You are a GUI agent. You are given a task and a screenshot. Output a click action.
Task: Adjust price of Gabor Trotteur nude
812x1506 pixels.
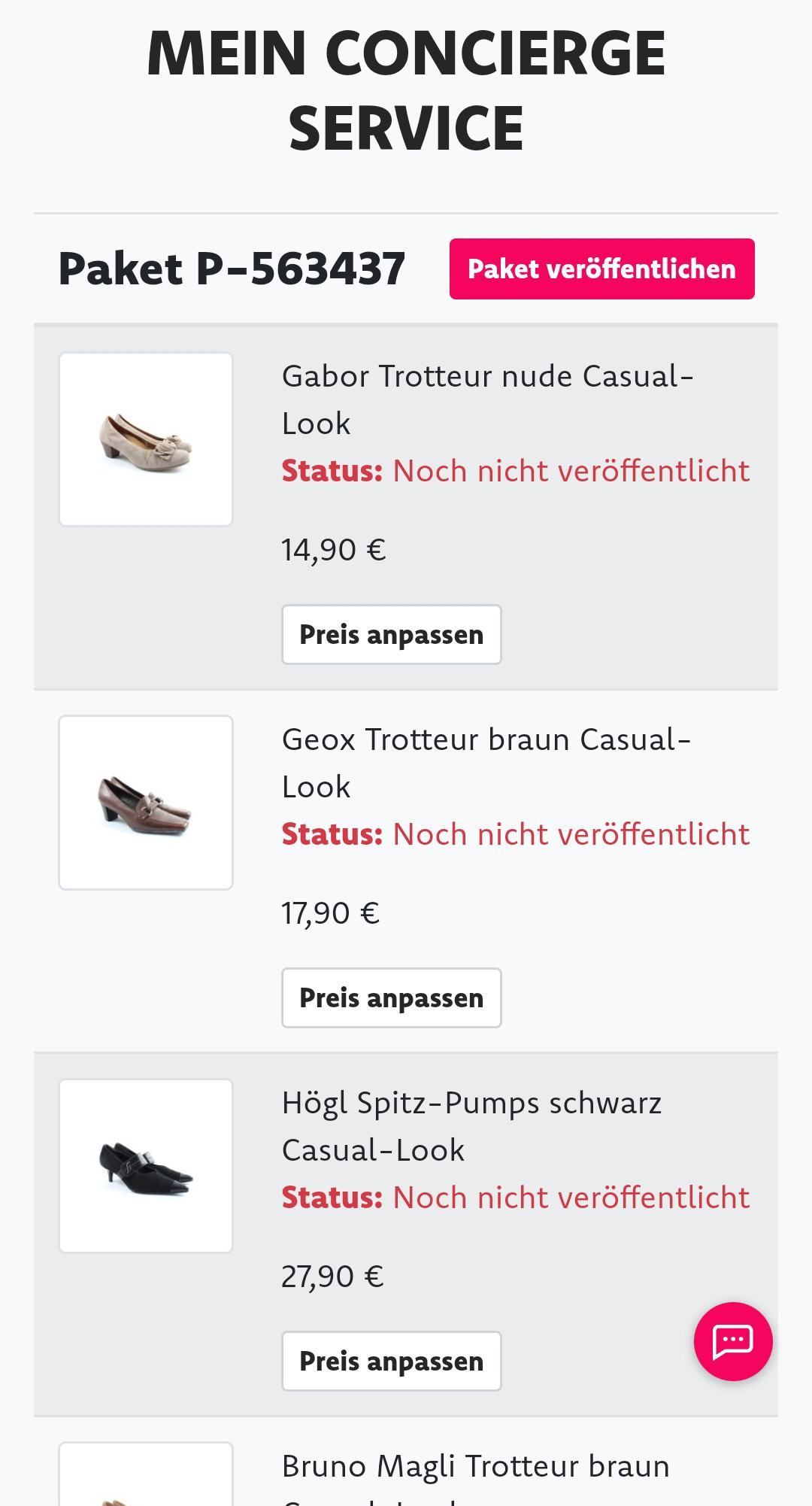point(391,635)
